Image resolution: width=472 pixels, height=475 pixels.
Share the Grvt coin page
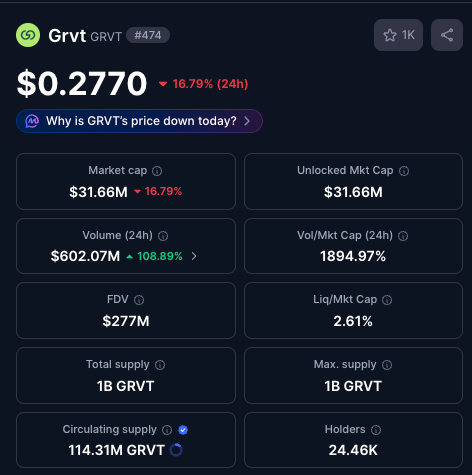(447, 35)
